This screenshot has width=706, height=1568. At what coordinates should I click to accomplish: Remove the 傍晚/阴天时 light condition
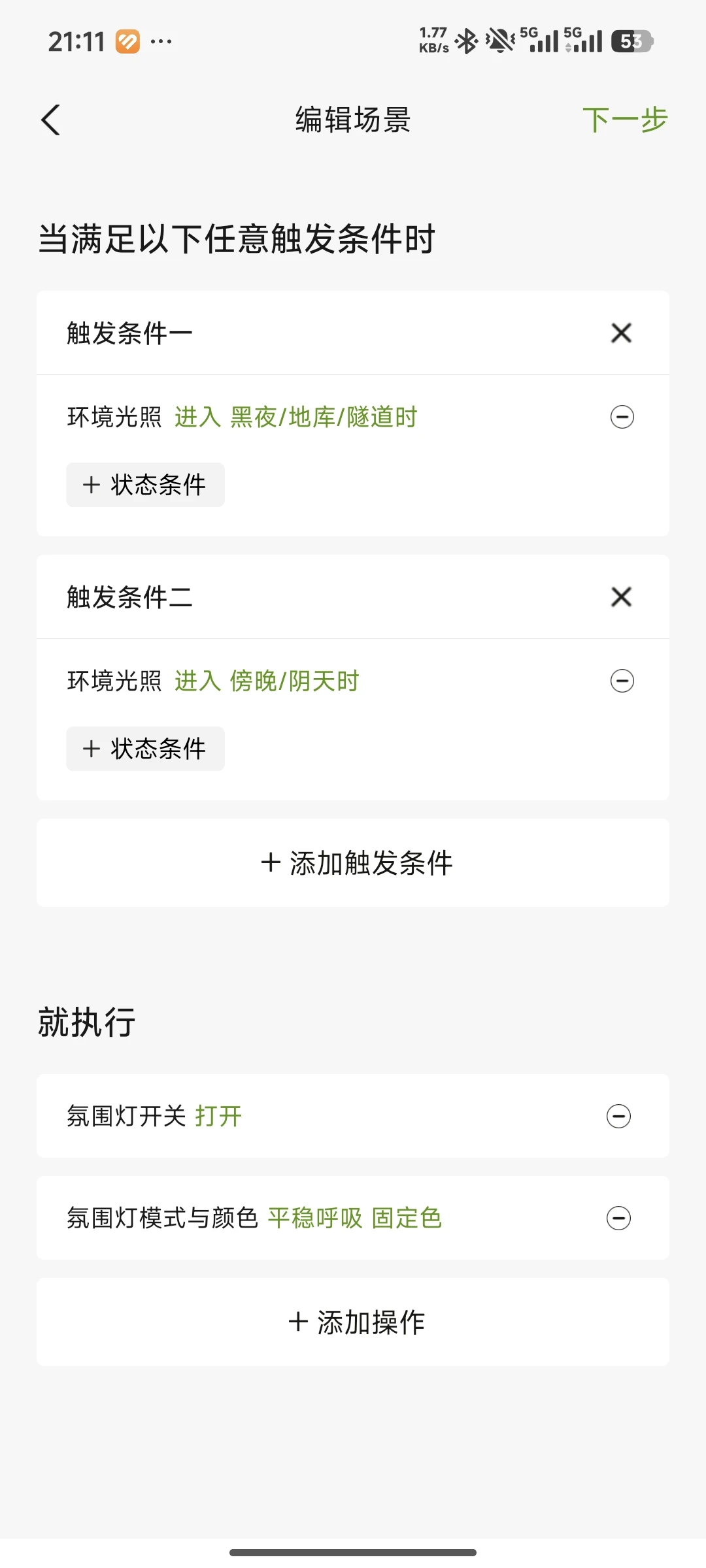622,681
